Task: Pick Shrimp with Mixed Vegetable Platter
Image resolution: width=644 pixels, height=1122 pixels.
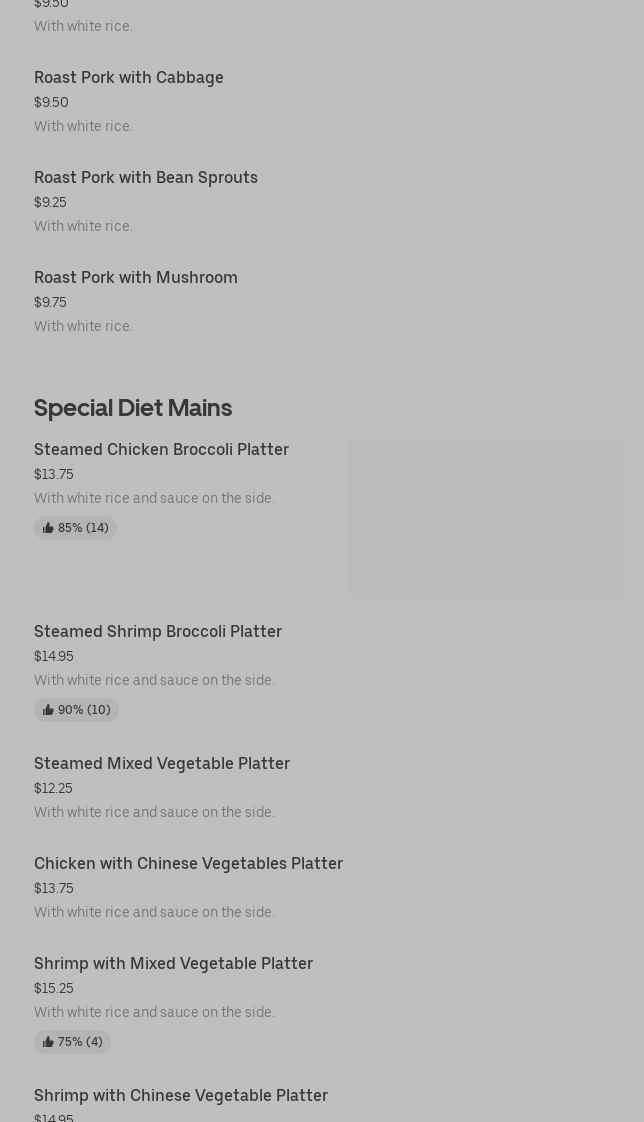Action: click(x=173, y=964)
